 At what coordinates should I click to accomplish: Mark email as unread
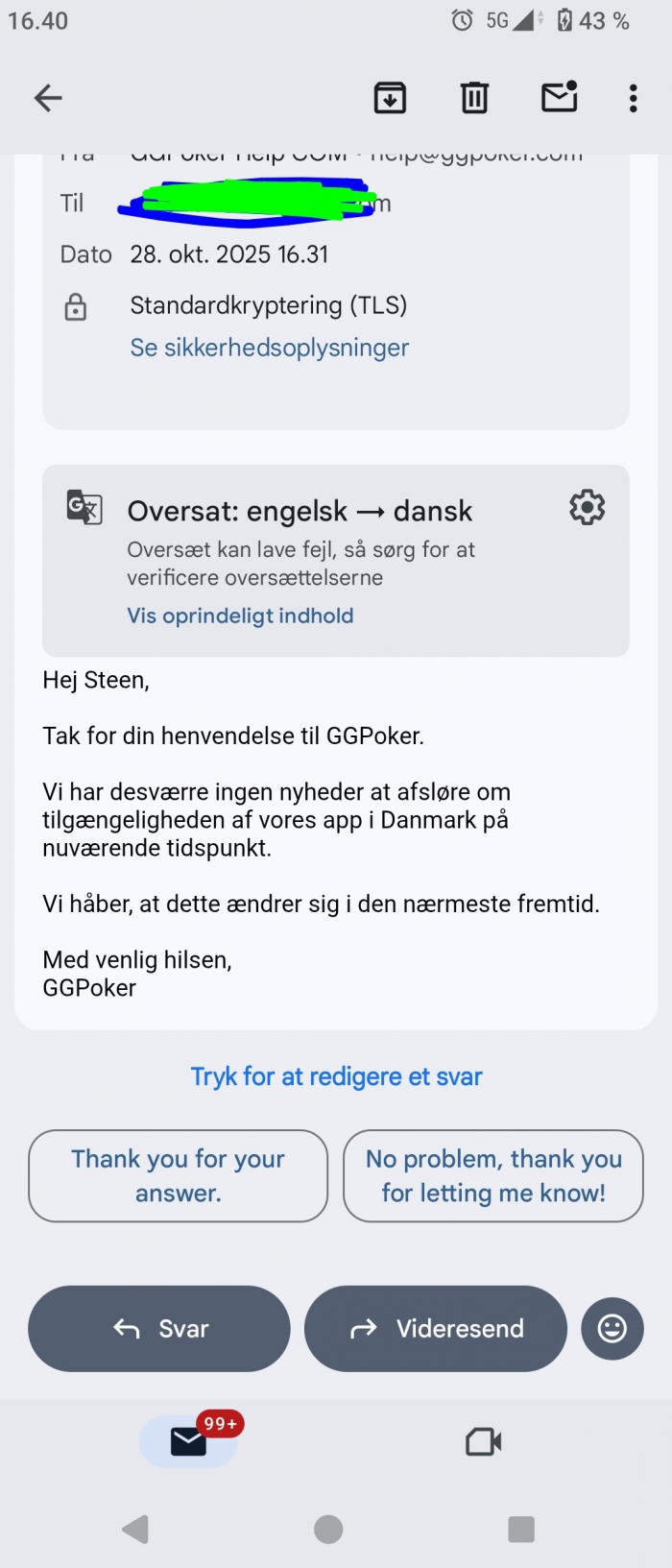pyautogui.click(x=559, y=98)
